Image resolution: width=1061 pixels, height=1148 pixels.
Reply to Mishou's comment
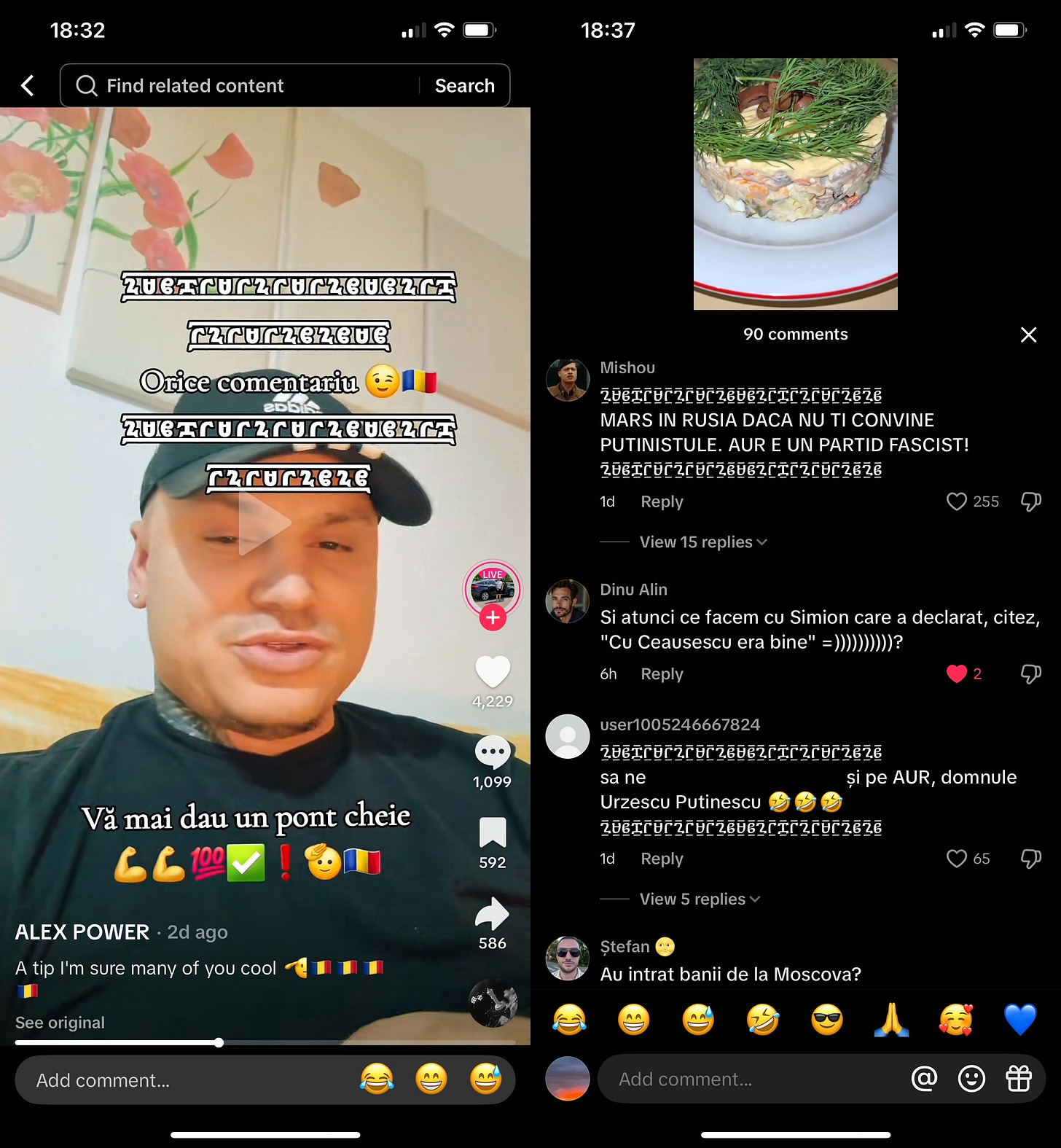coord(662,501)
